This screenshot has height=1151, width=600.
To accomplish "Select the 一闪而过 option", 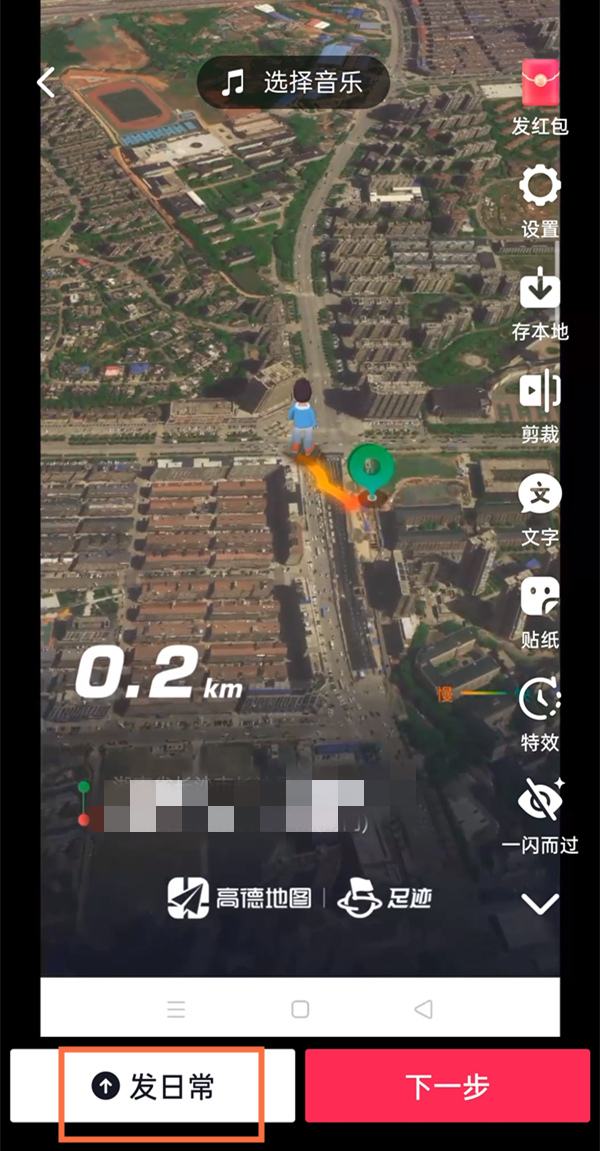I will [540, 802].
